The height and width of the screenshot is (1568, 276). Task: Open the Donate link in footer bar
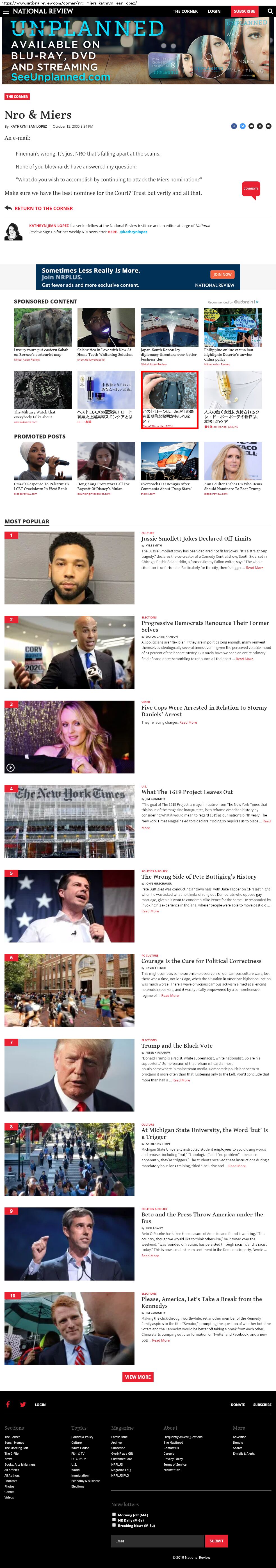(x=238, y=1404)
